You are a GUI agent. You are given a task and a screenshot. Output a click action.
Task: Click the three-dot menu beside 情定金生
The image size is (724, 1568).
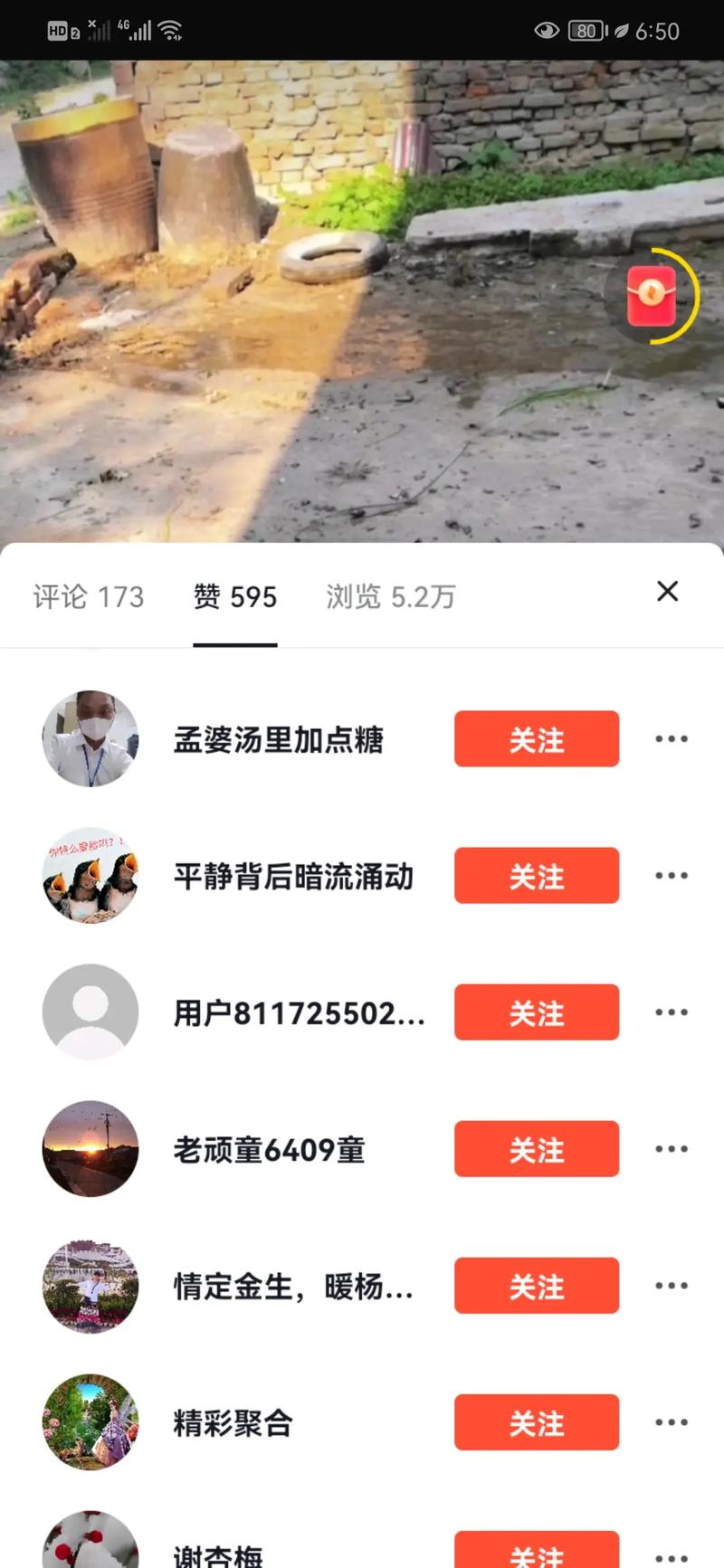coord(671,1285)
